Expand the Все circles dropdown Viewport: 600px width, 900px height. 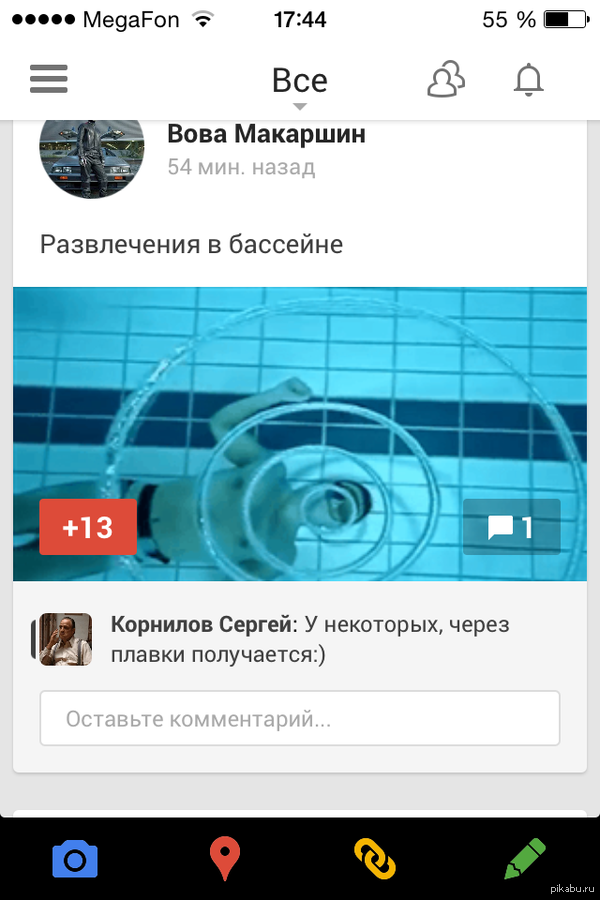(299, 82)
